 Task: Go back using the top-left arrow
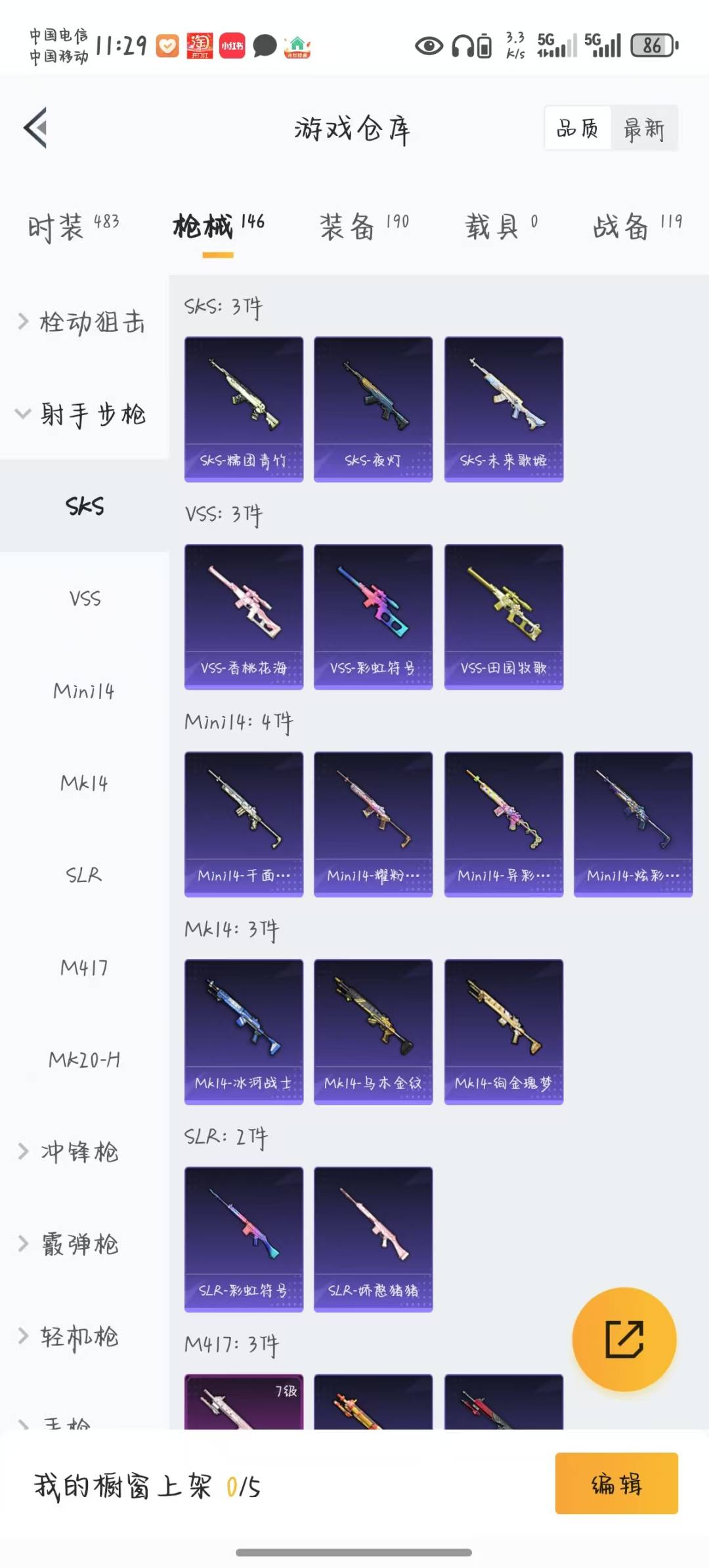tap(35, 127)
